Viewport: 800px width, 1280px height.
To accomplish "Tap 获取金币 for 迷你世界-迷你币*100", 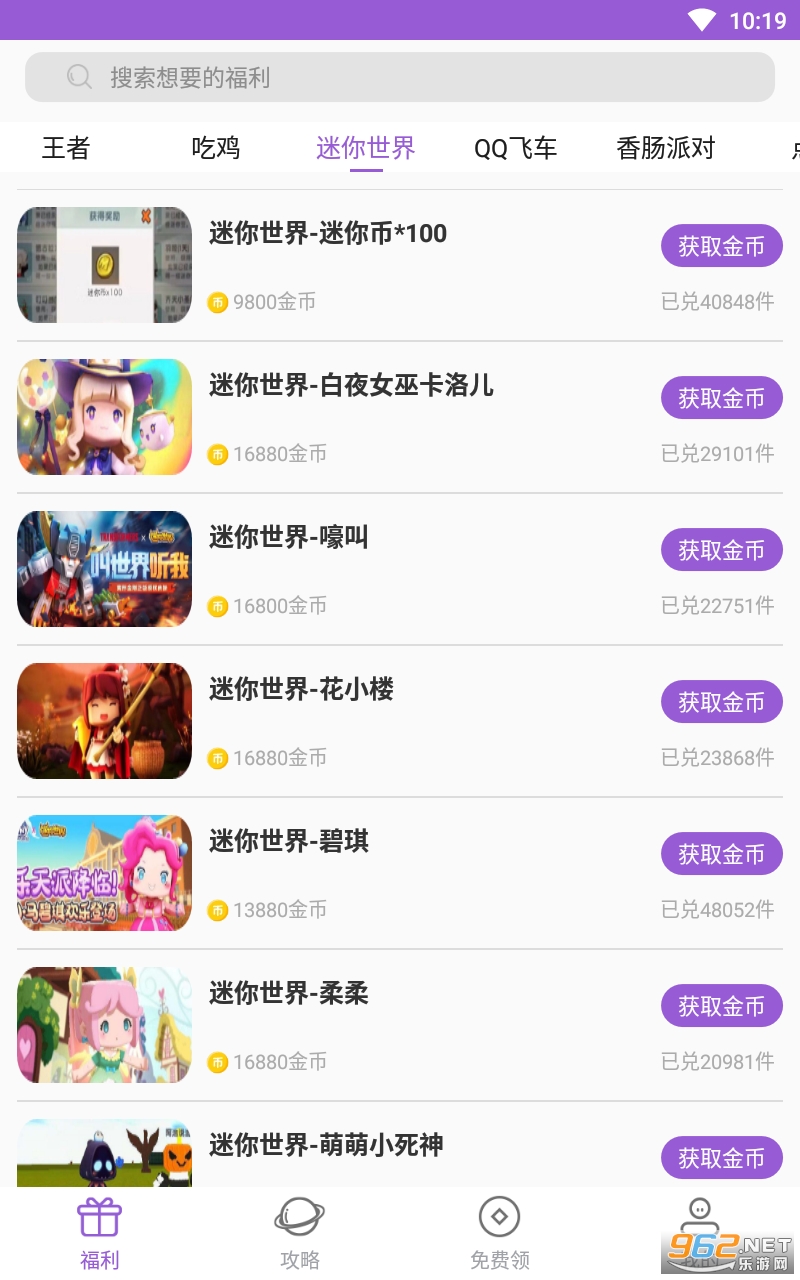I will click(721, 246).
